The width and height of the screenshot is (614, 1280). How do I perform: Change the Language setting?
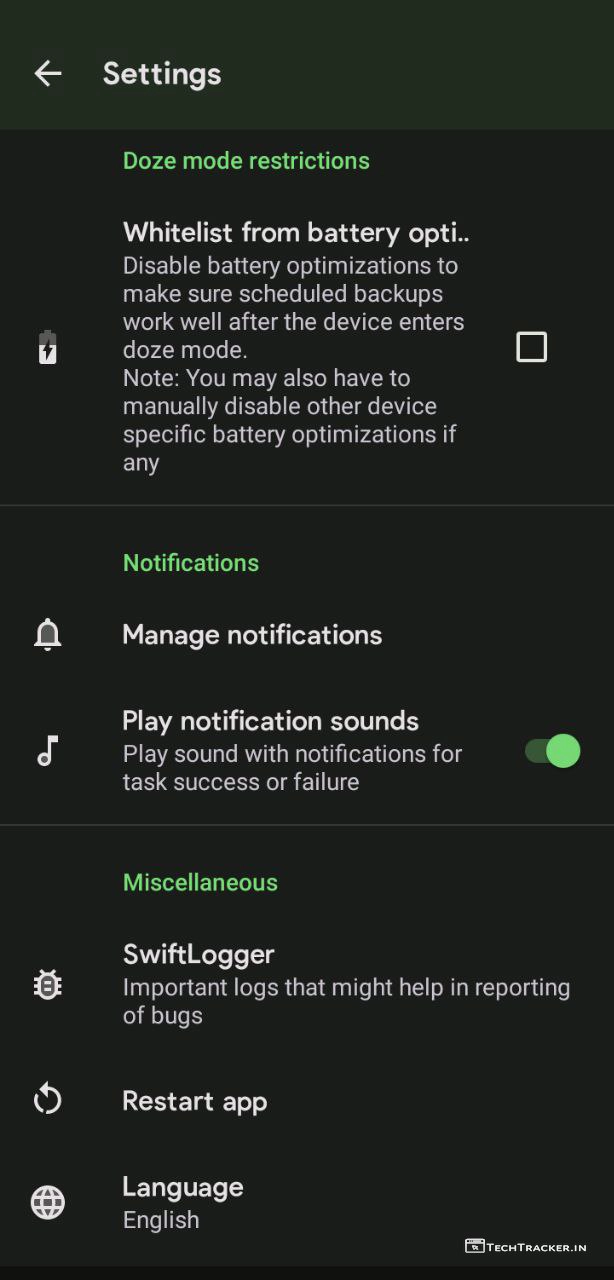point(183,1202)
